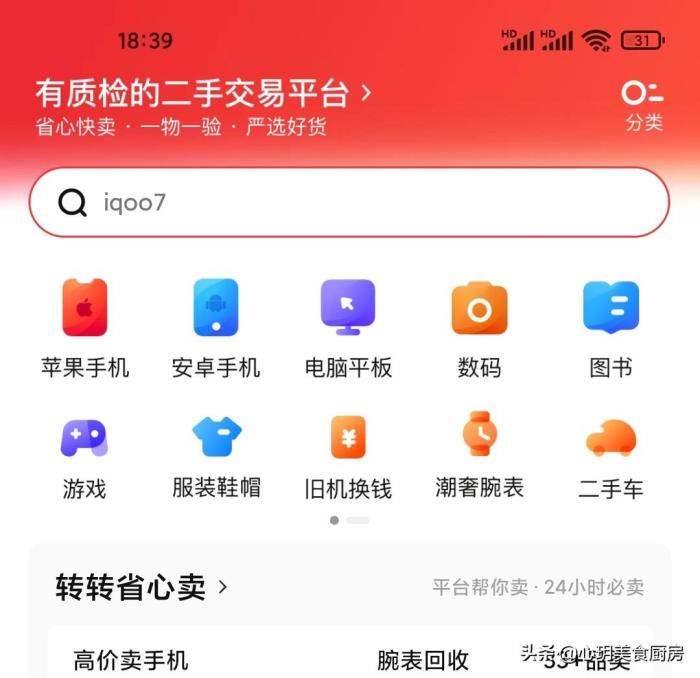The image size is (700, 678).
Task: Browse the 游戏 category
Action: [x=85, y=455]
